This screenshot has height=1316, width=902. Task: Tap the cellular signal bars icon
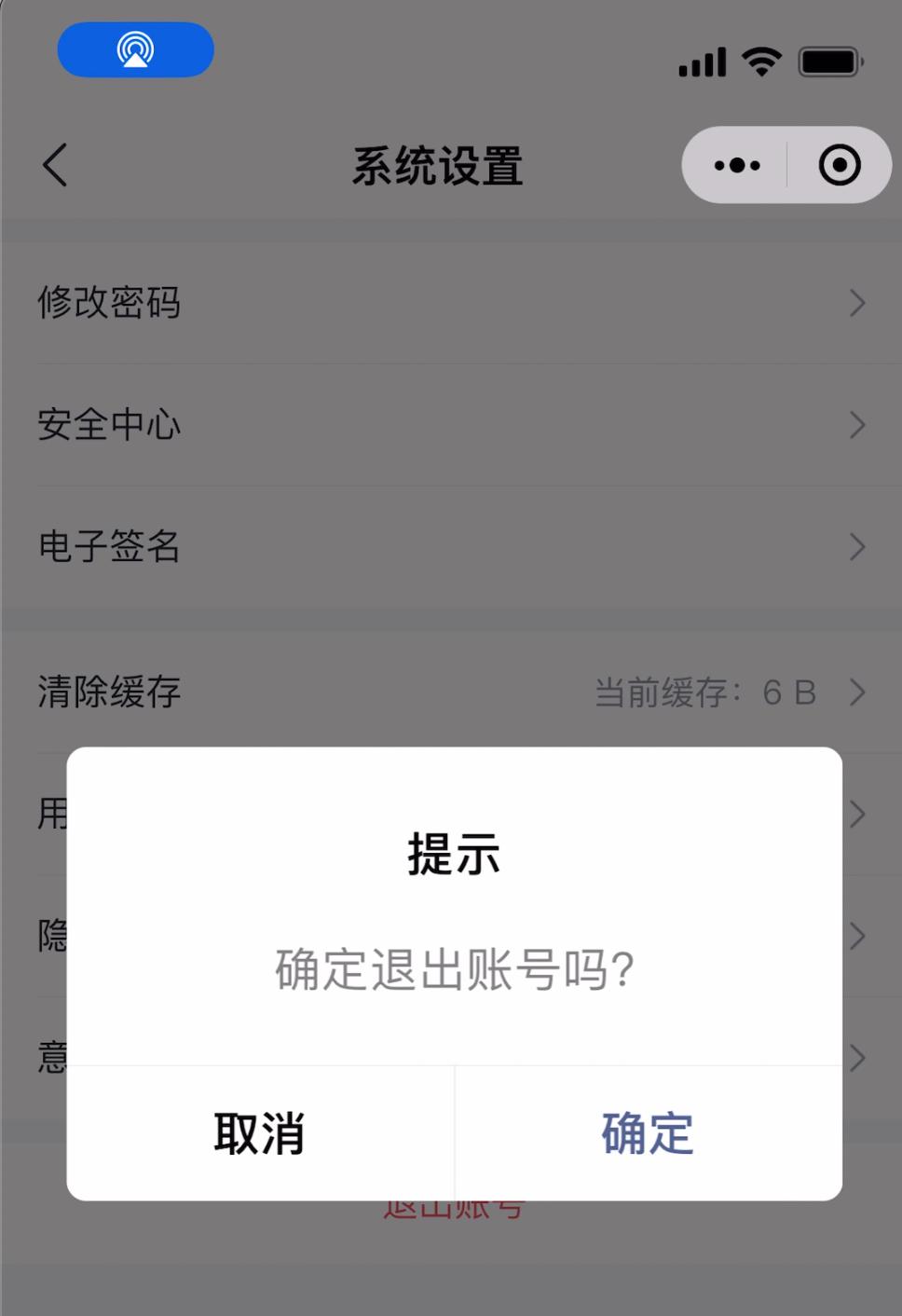click(x=701, y=62)
